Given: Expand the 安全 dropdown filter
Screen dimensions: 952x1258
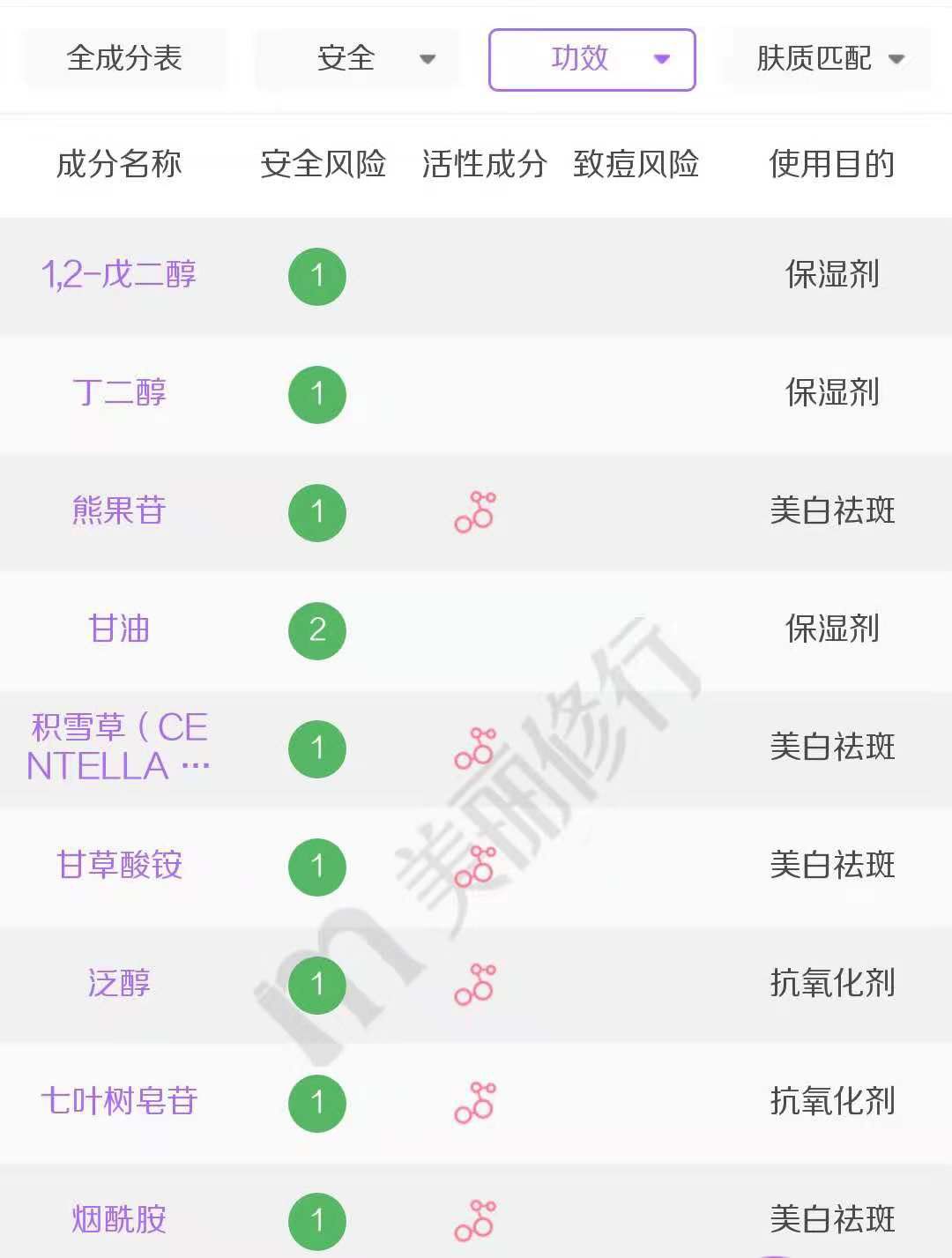Looking at the screenshot, I should (x=358, y=59).
